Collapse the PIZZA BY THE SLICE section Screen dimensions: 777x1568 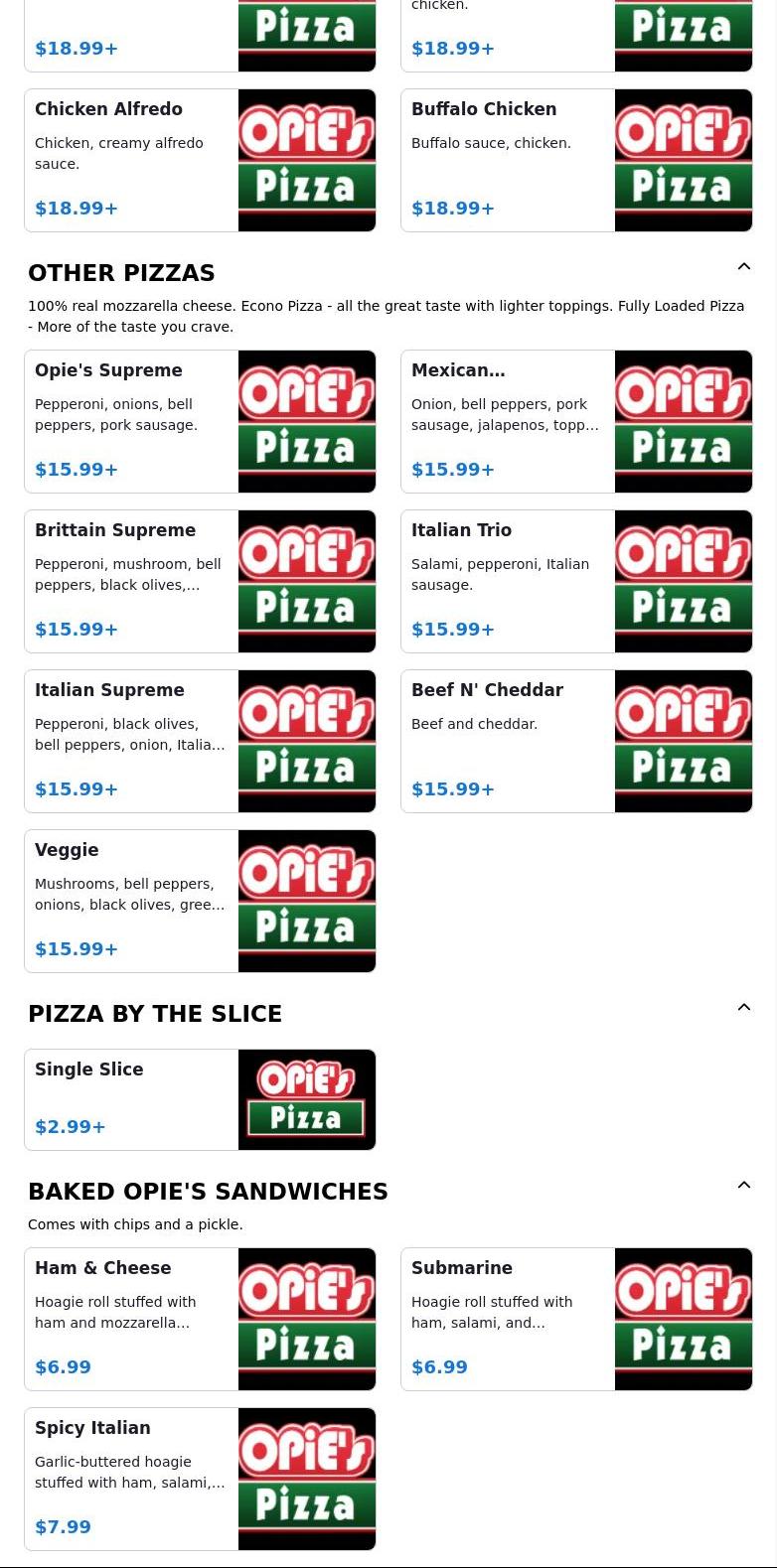743,1007
